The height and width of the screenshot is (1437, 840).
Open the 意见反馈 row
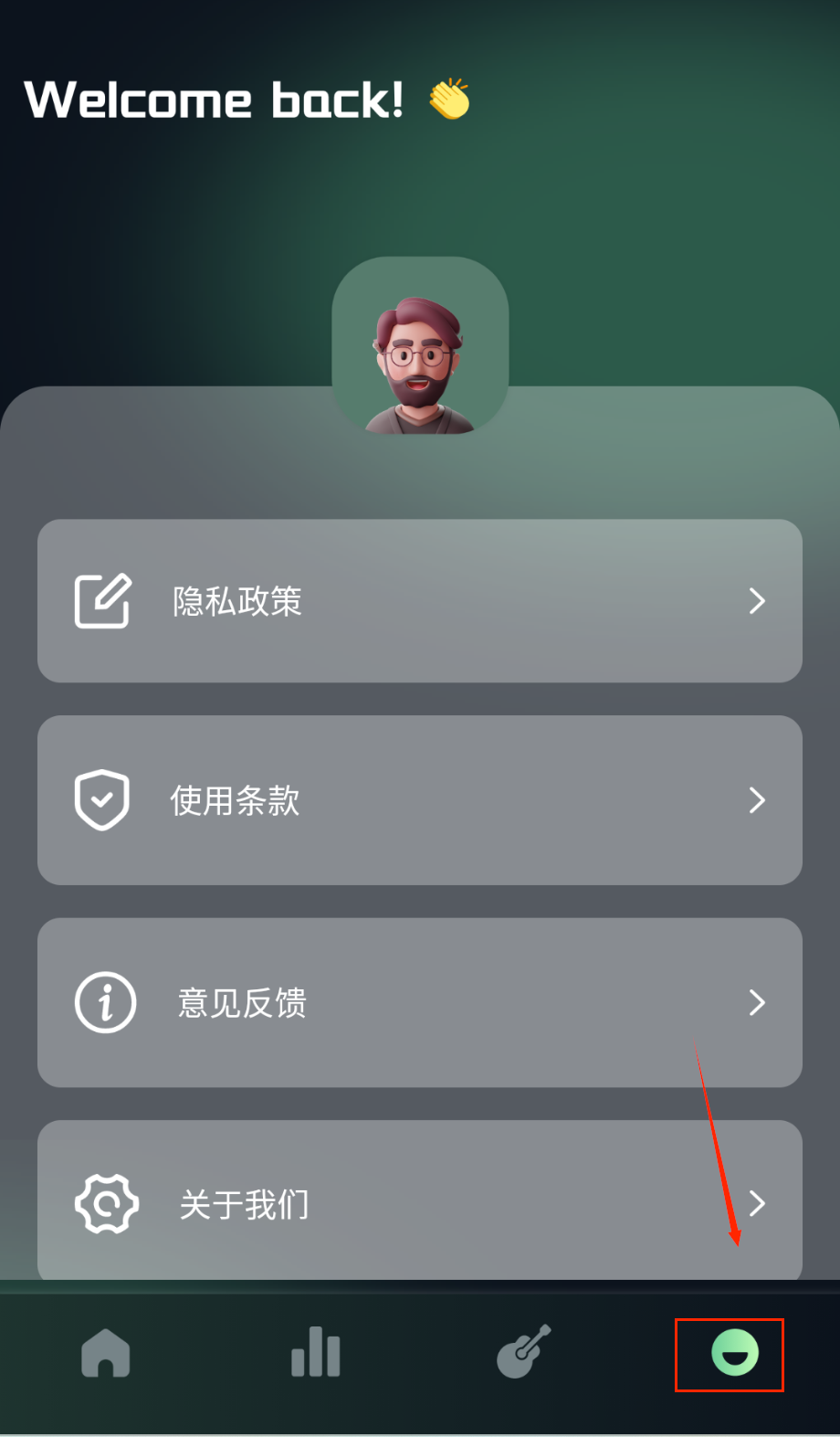pyautogui.click(x=419, y=1002)
